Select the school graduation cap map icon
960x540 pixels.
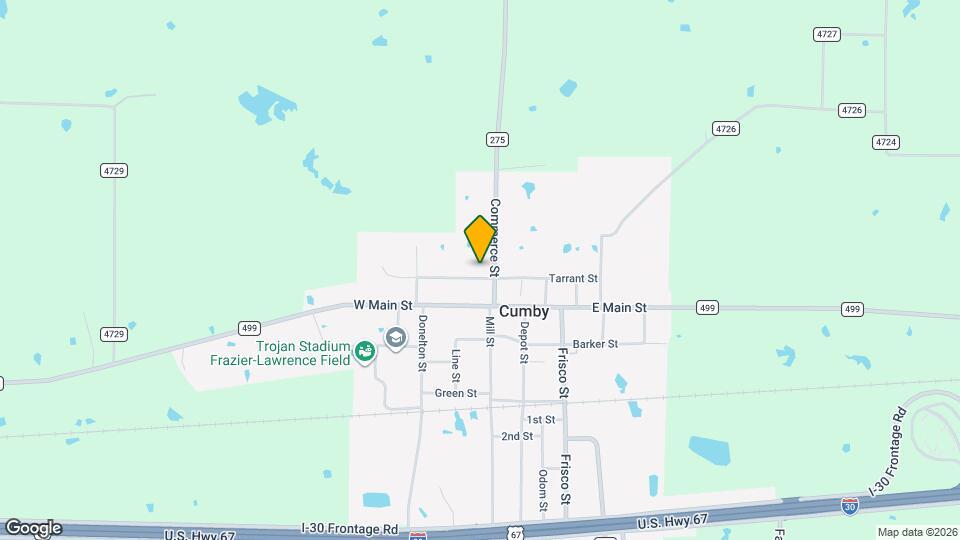point(396,338)
